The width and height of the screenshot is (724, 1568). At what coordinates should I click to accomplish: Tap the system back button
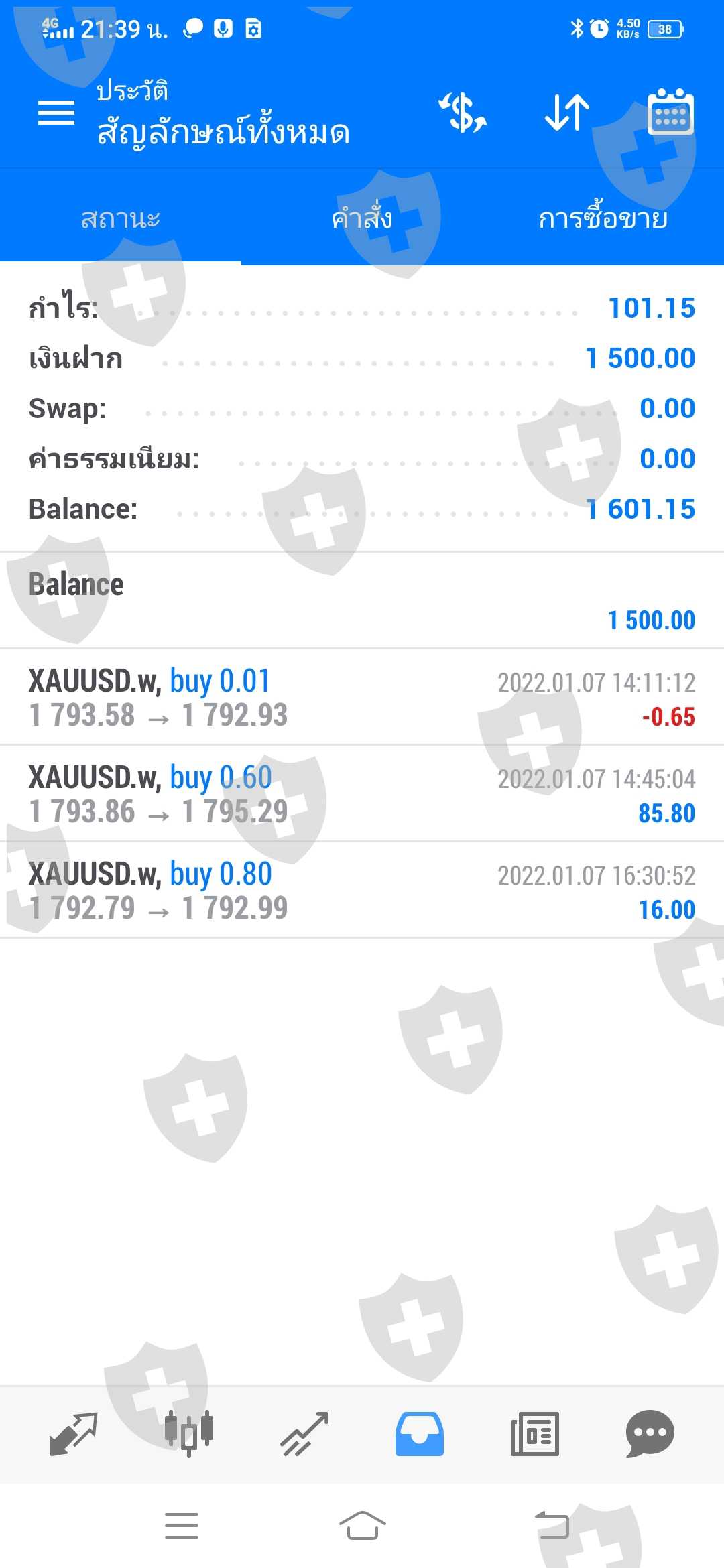[x=552, y=1526]
